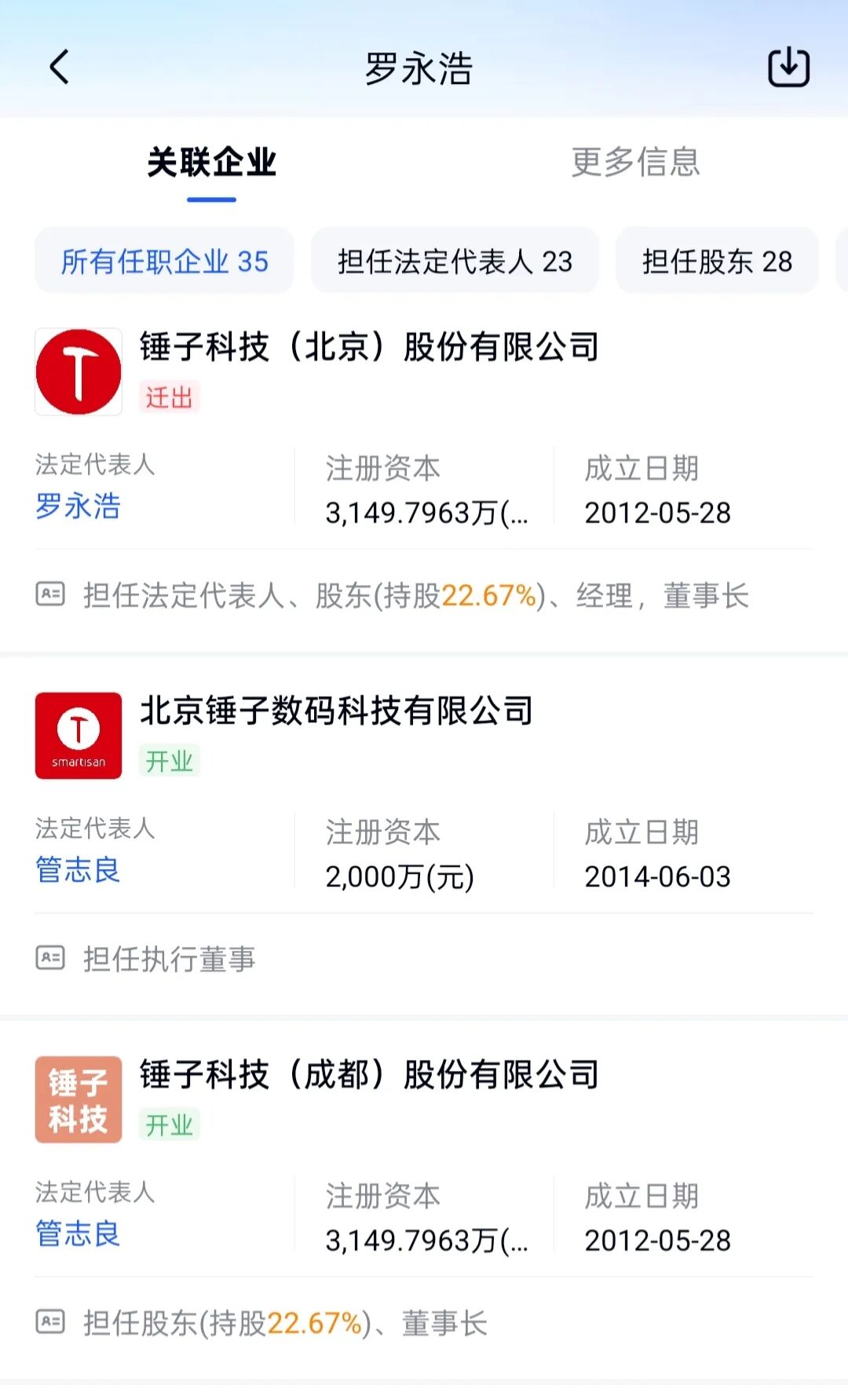848x1400 pixels.
Task: Open 锤子科技（北京）股份有限公司 company card
Action: (369, 347)
